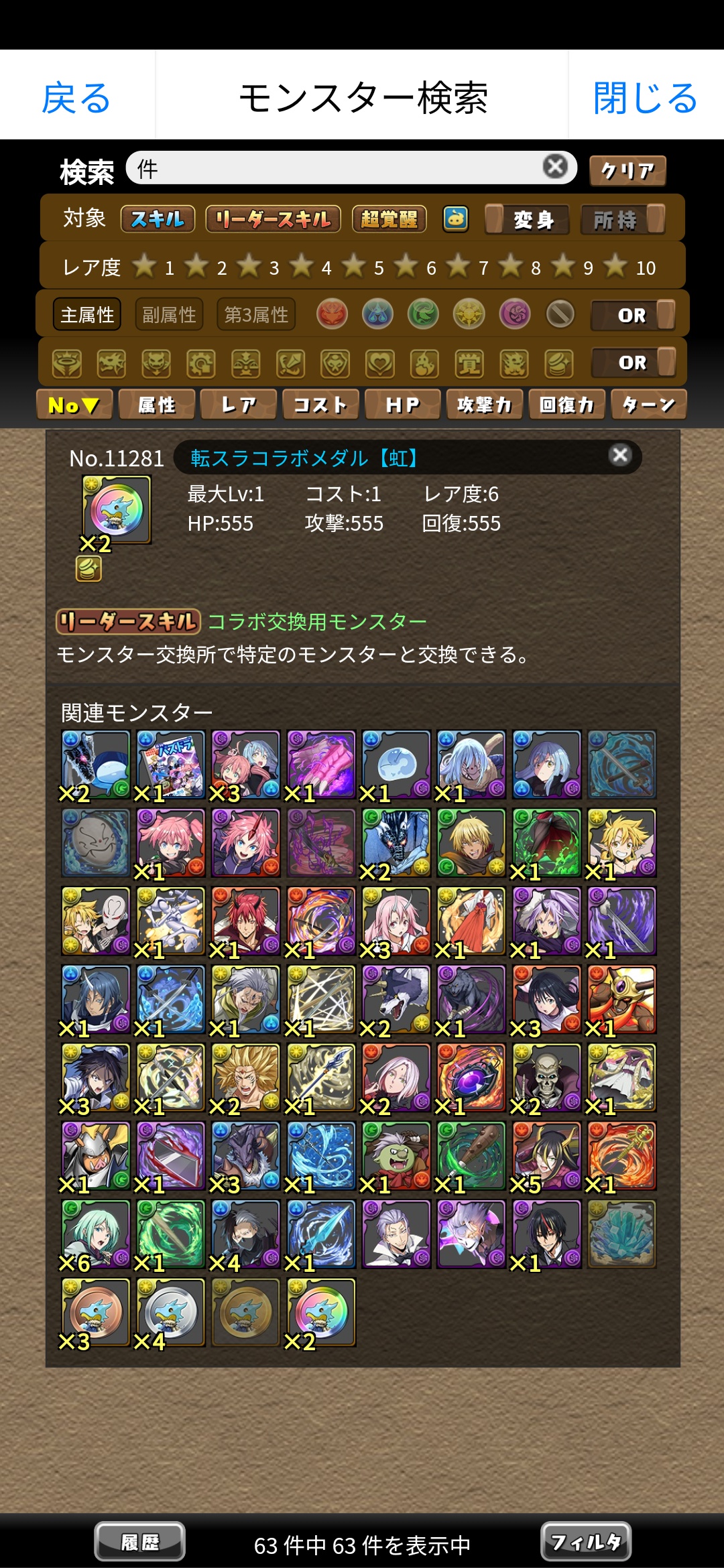
Task: Toggle the attribute OR switch
Action: [633, 315]
